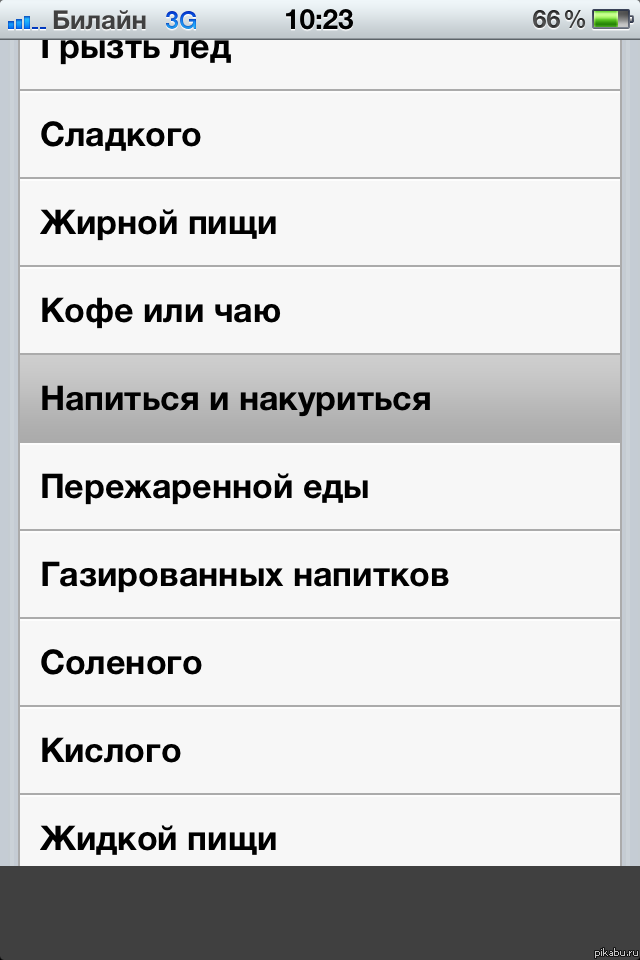
Task: Open the Жирной пищи item
Action: pyautogui.click(x=320, y=223)
